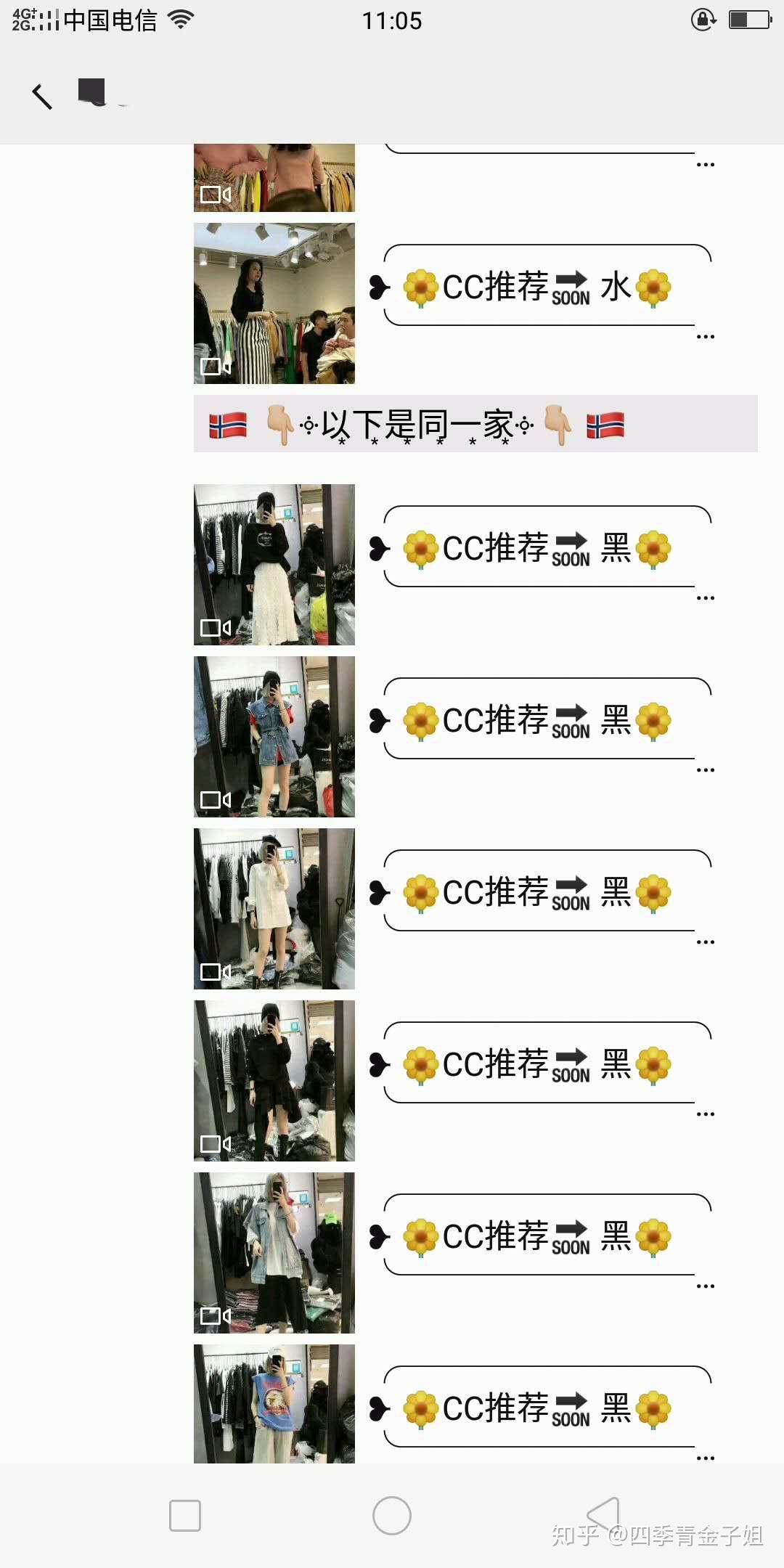This screenshot has width=784, height=1568.
Task: Open recent apps with the square button
Action: click(185, 1516)
